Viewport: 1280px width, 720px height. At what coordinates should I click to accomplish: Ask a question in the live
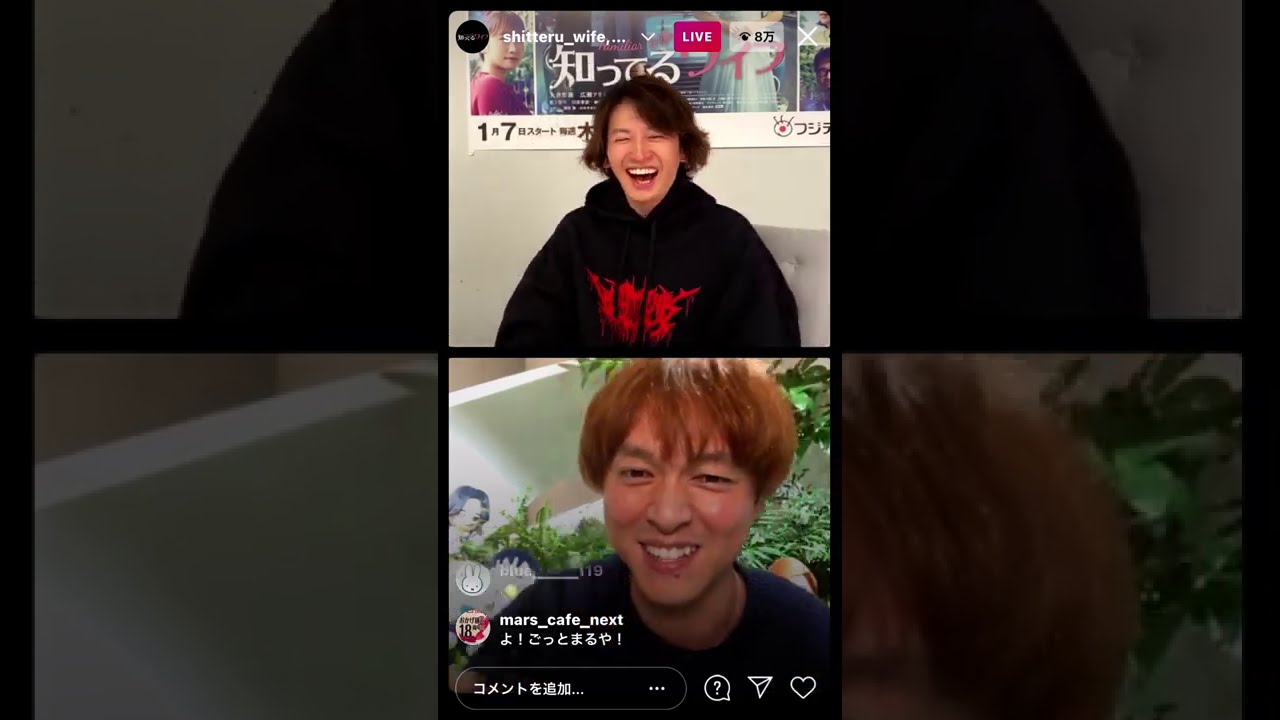pyautogui.click(x=717, y=688)
